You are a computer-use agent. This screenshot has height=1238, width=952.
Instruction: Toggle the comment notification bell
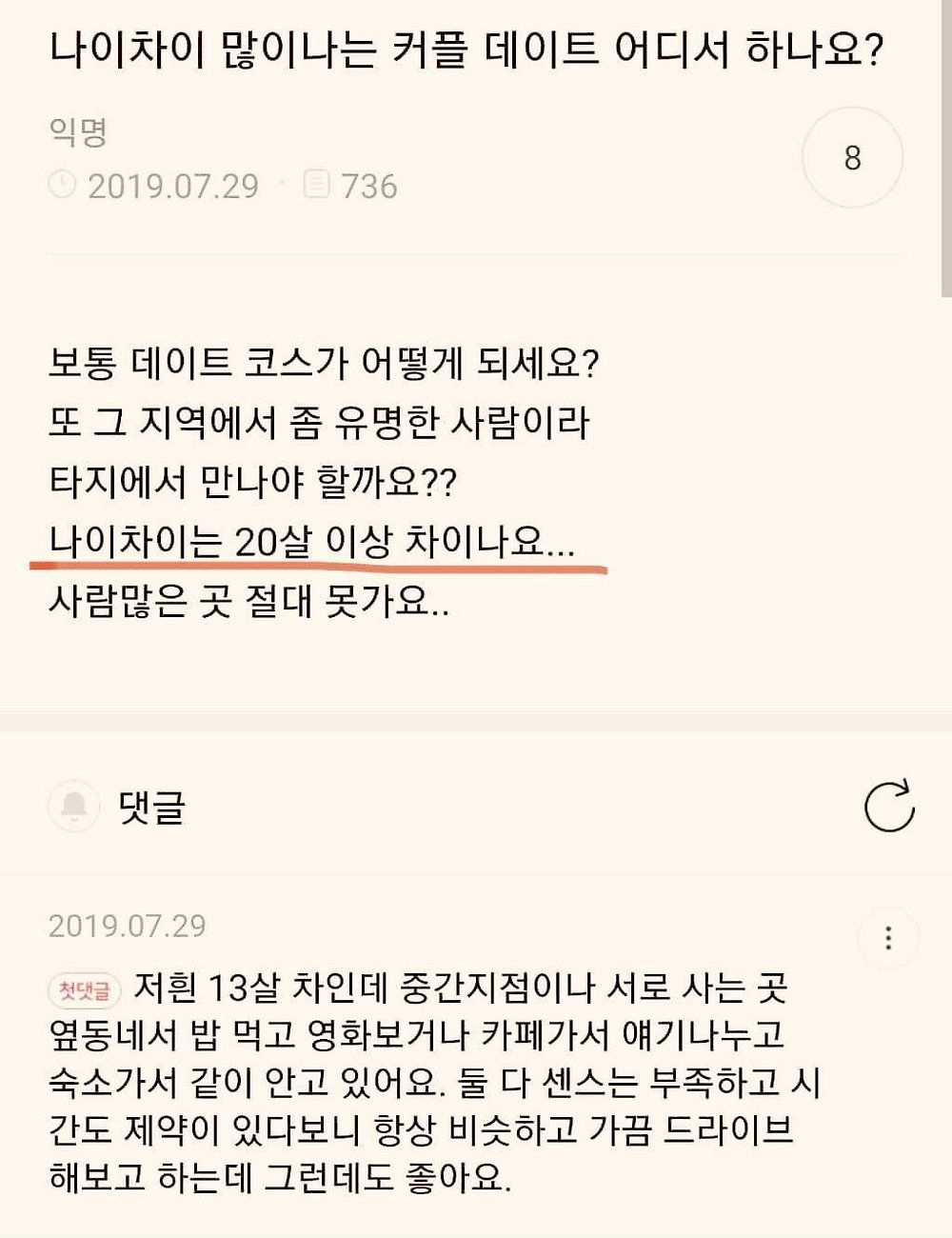pos(73,807)
